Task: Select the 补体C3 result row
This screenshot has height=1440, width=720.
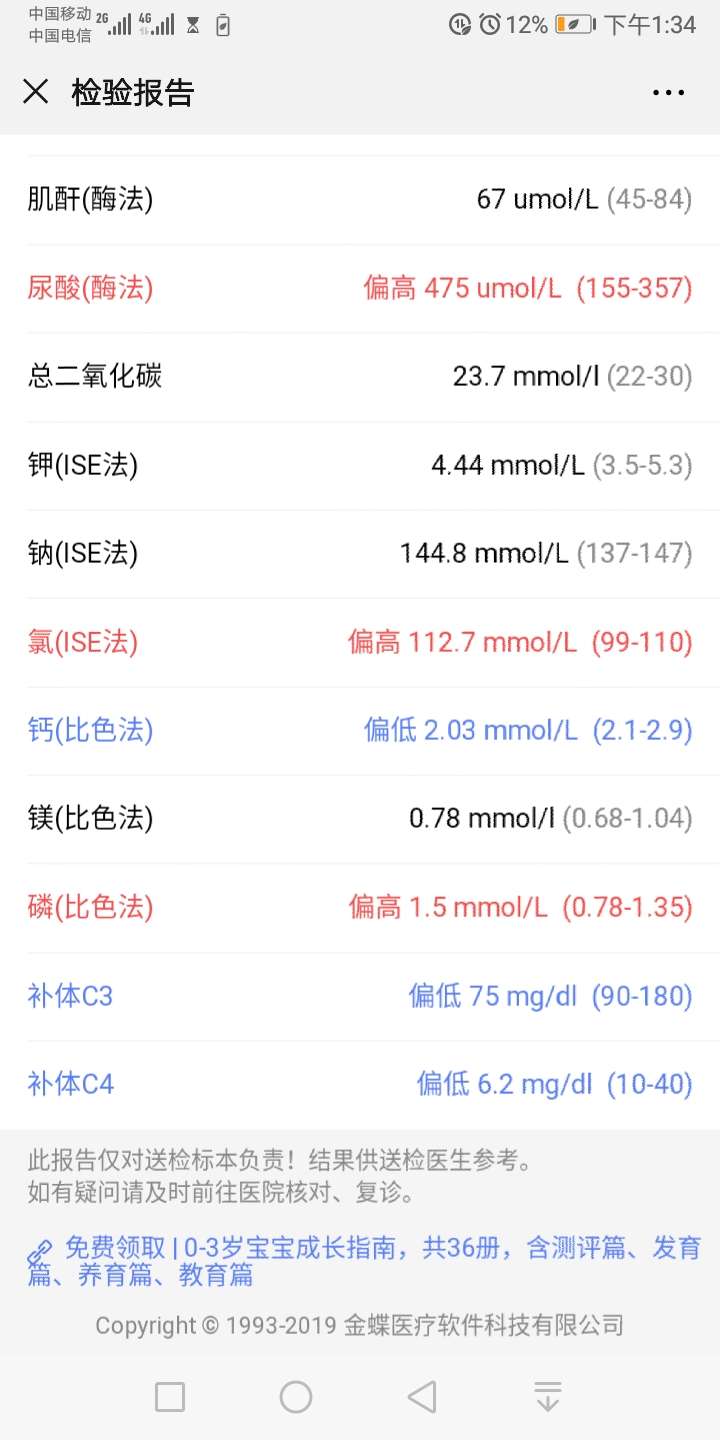Action: pos(360,996)
